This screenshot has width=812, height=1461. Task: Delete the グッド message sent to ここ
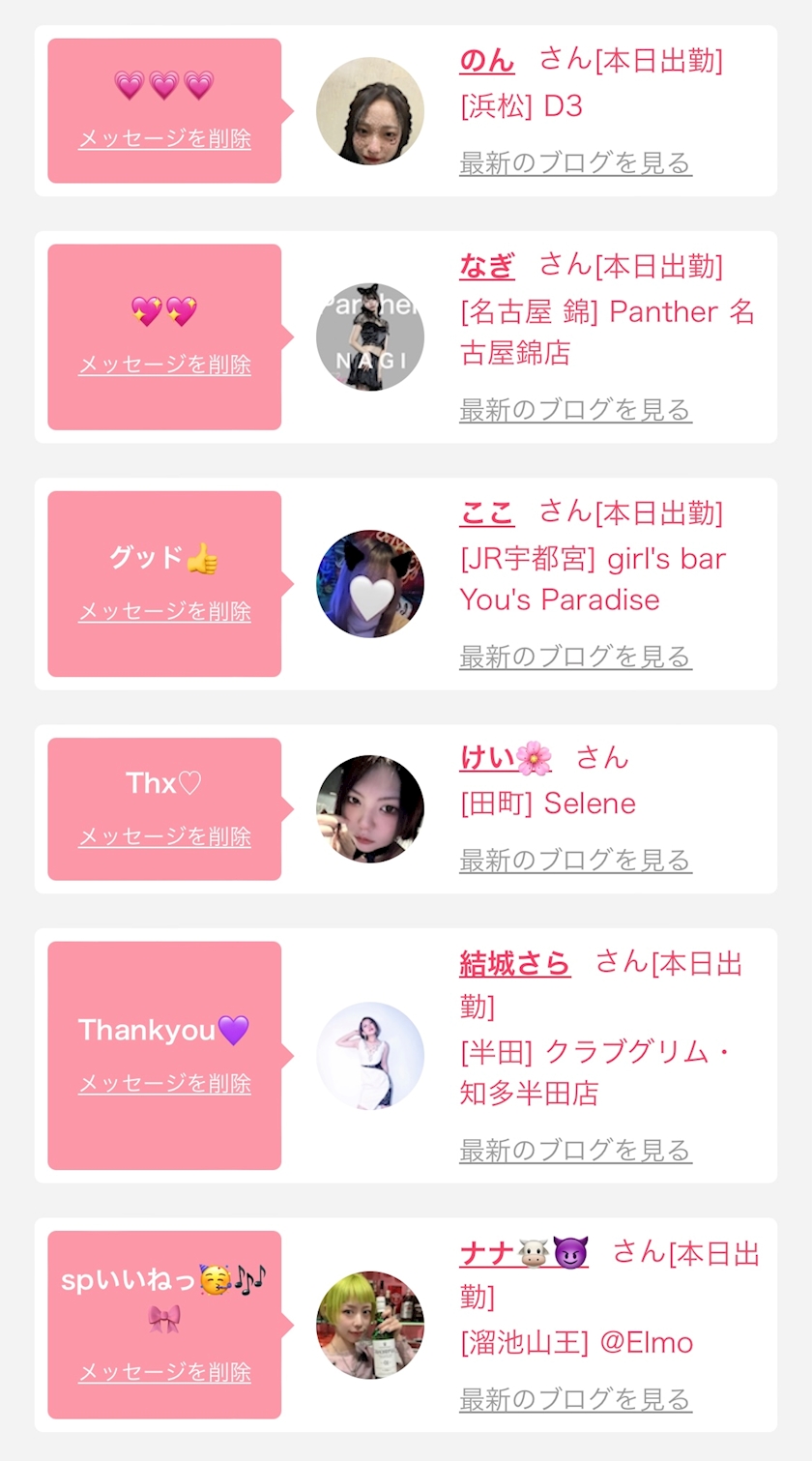coord(164,612)
